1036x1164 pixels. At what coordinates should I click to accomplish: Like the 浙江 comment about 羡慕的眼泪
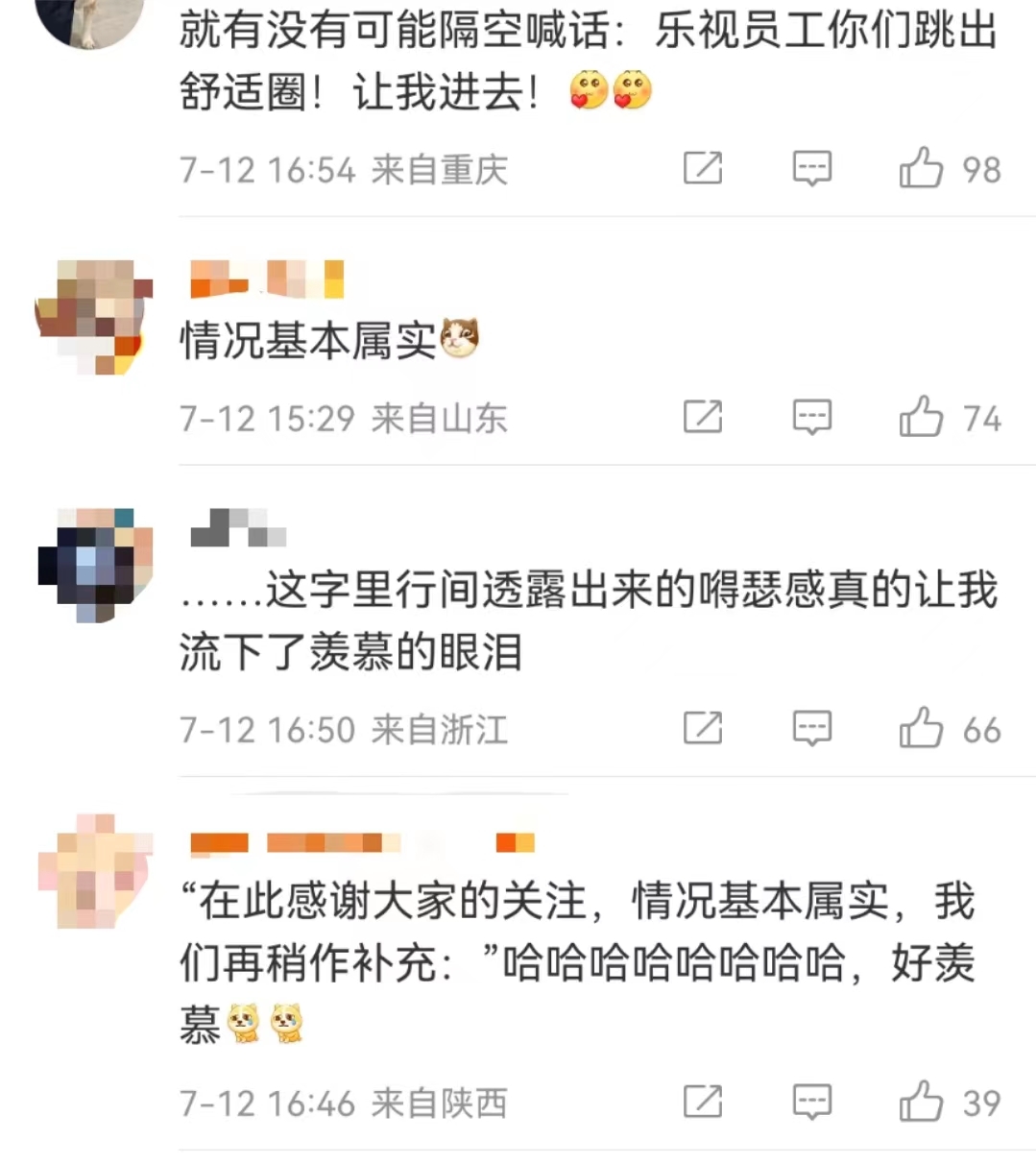pyautogui.click(x=921, y=728)
